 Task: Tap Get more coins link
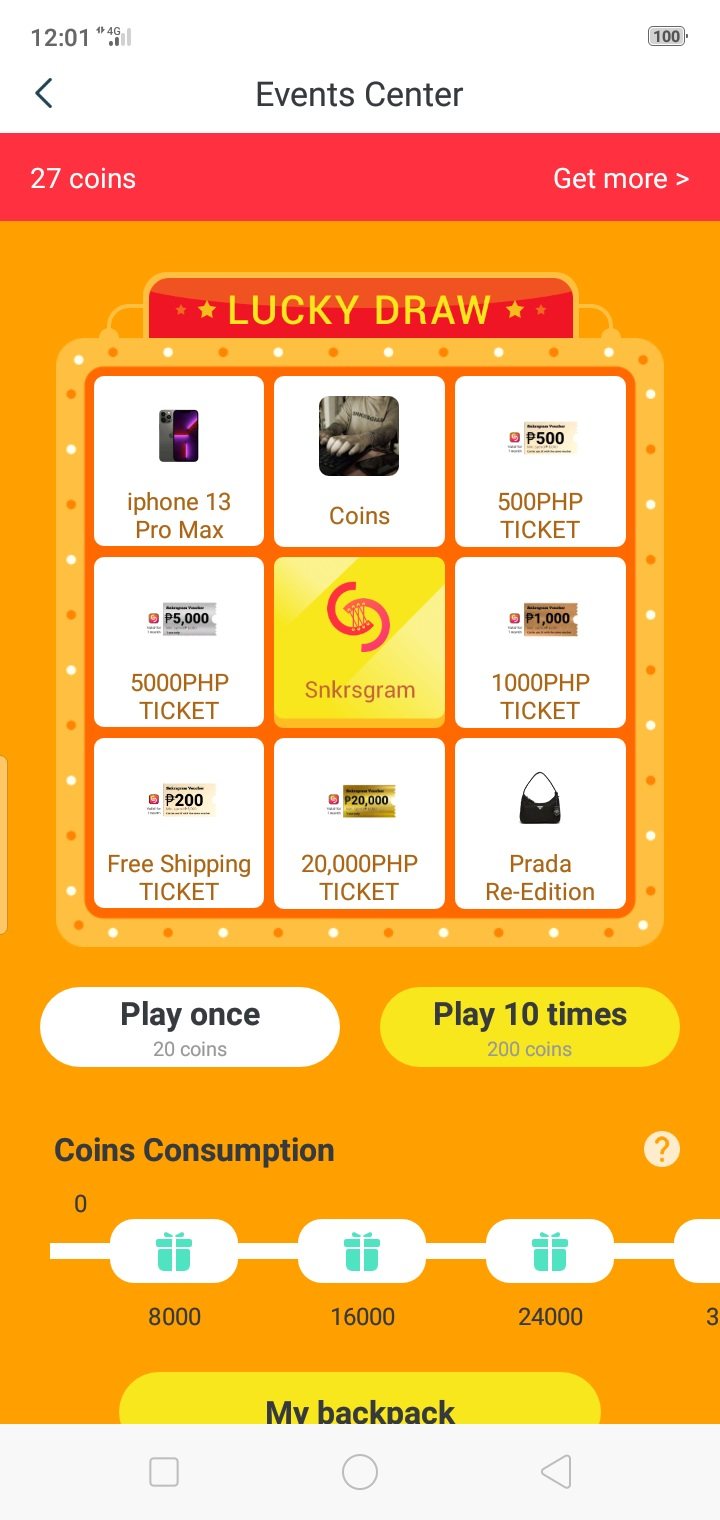620,178
